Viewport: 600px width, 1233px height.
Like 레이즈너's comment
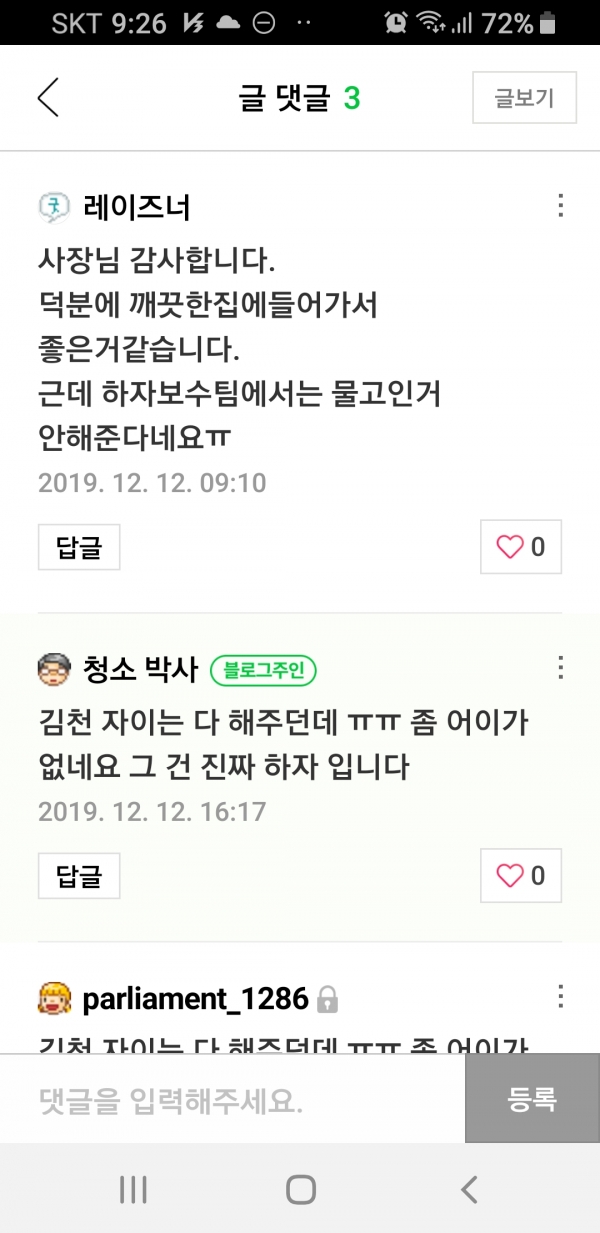coord(521,547)
